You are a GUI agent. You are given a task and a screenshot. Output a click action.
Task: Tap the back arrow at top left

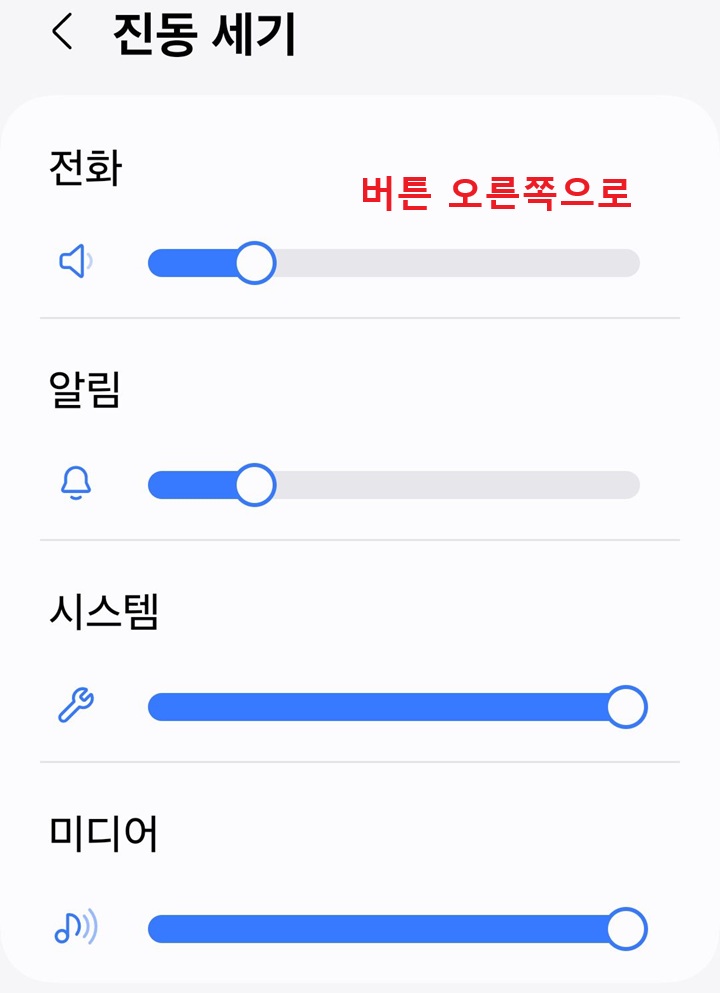pyautogui.click(x=60, y=33)
